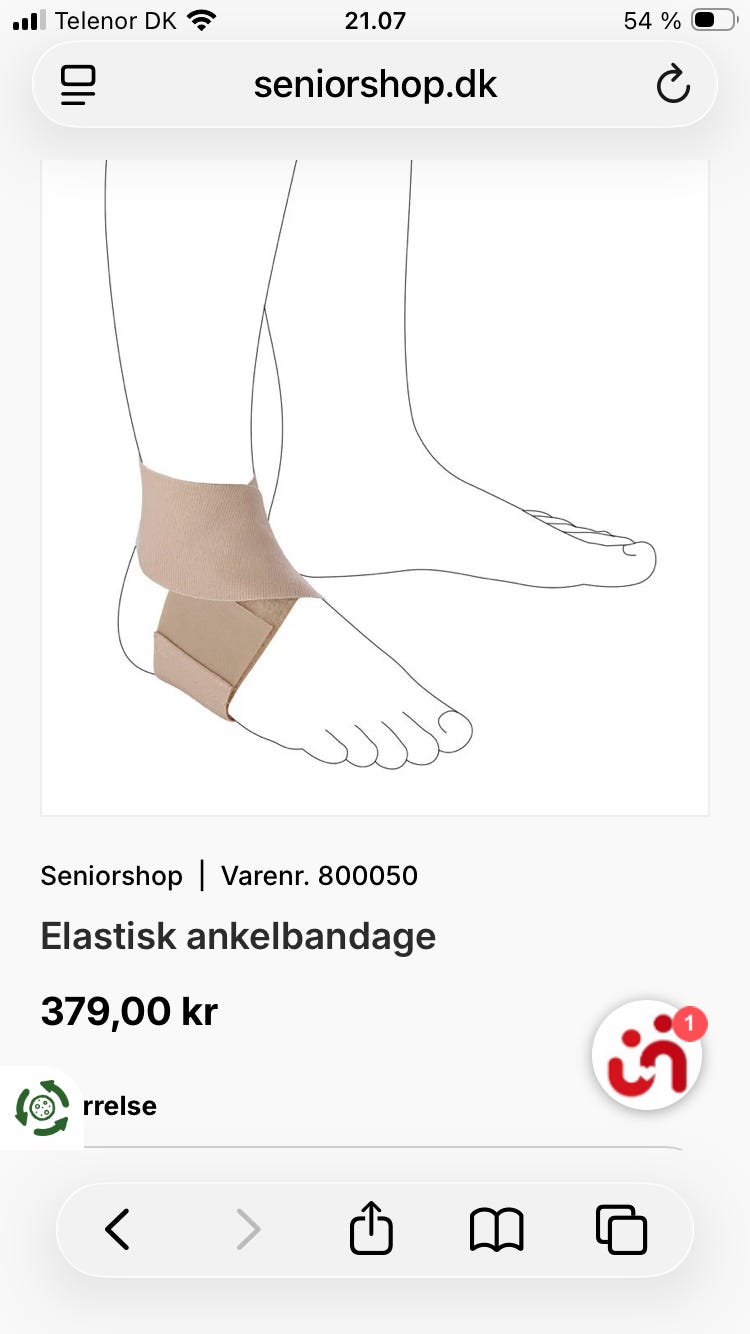
Task: Select the product title Elastisk ankelbandage
Action: (x=237, y=936)
